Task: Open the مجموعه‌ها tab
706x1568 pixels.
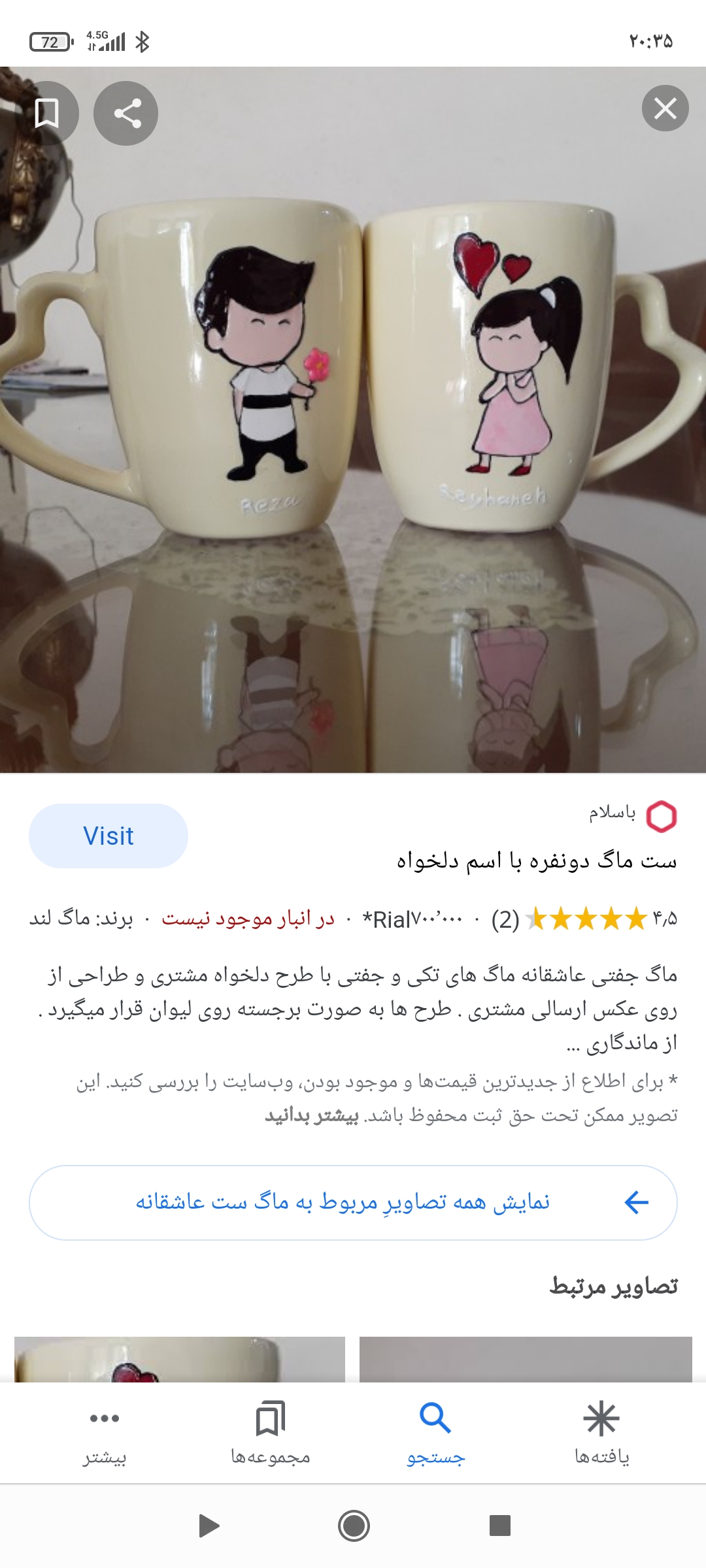Action: 270,1432
